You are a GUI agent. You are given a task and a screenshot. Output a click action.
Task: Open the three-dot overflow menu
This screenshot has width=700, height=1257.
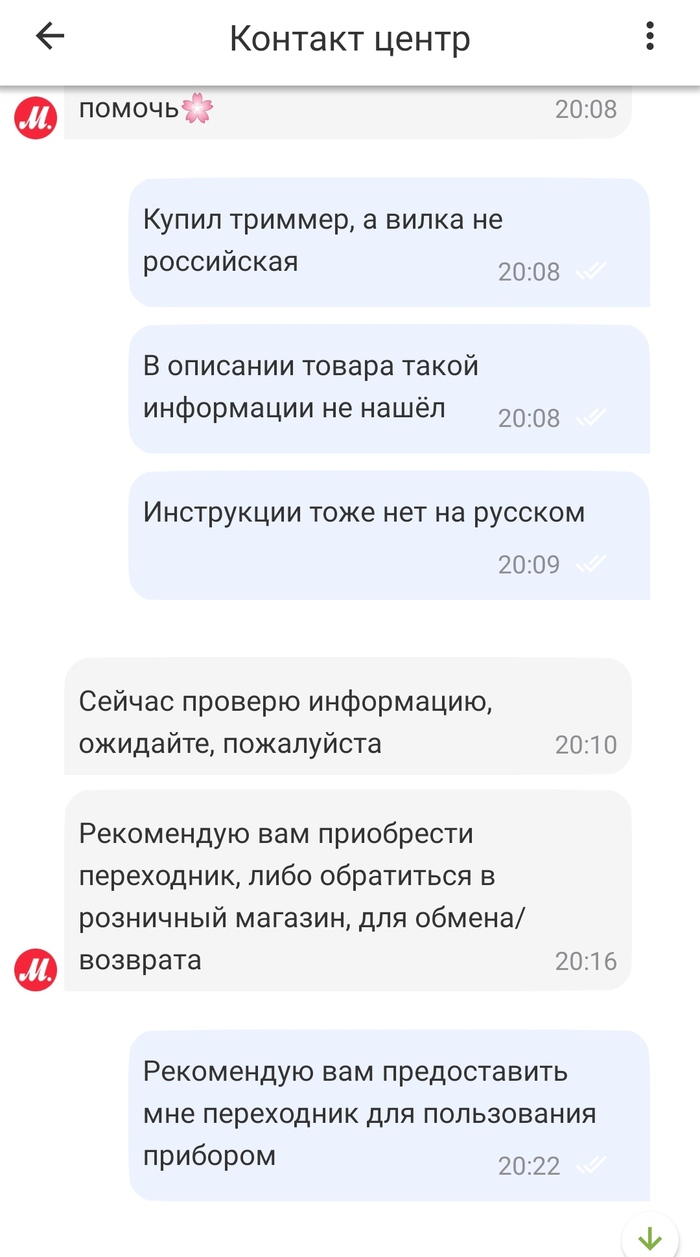click(650, 37)
